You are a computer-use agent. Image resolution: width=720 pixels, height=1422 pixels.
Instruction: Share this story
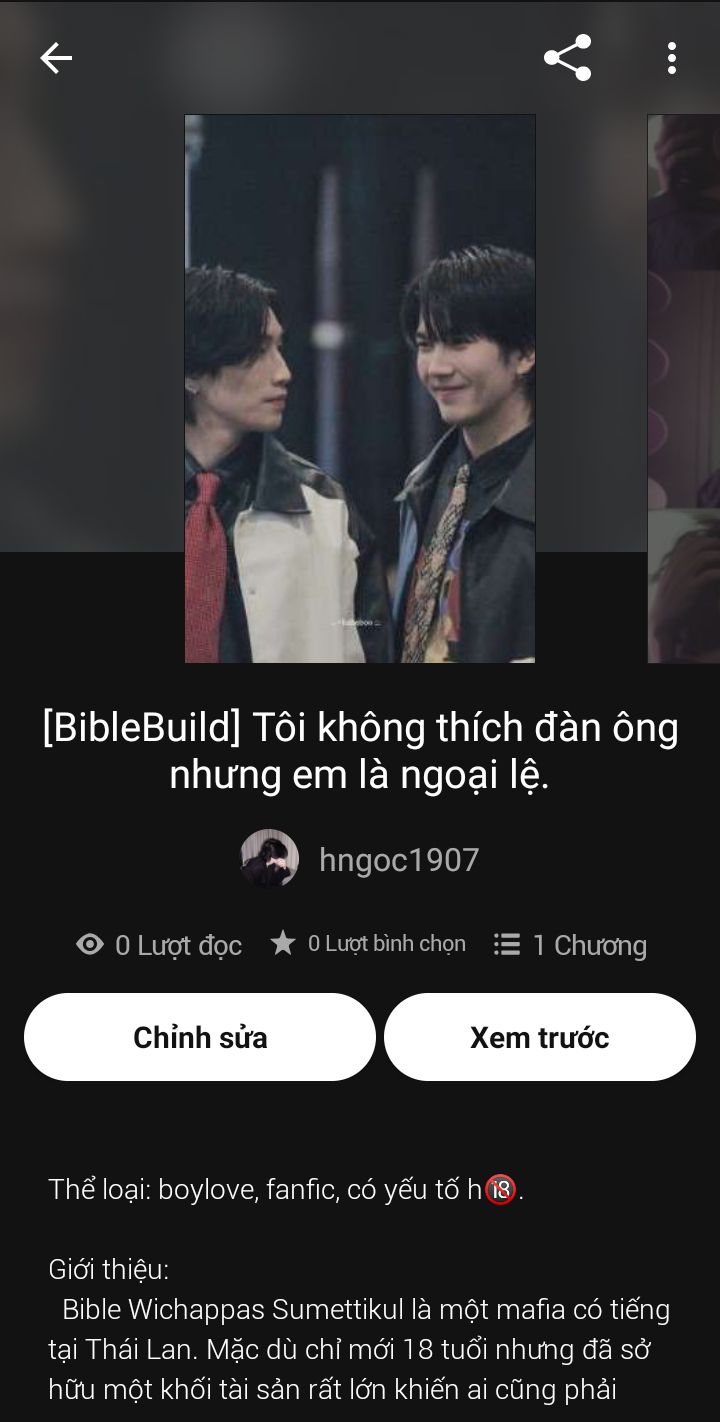567,58
